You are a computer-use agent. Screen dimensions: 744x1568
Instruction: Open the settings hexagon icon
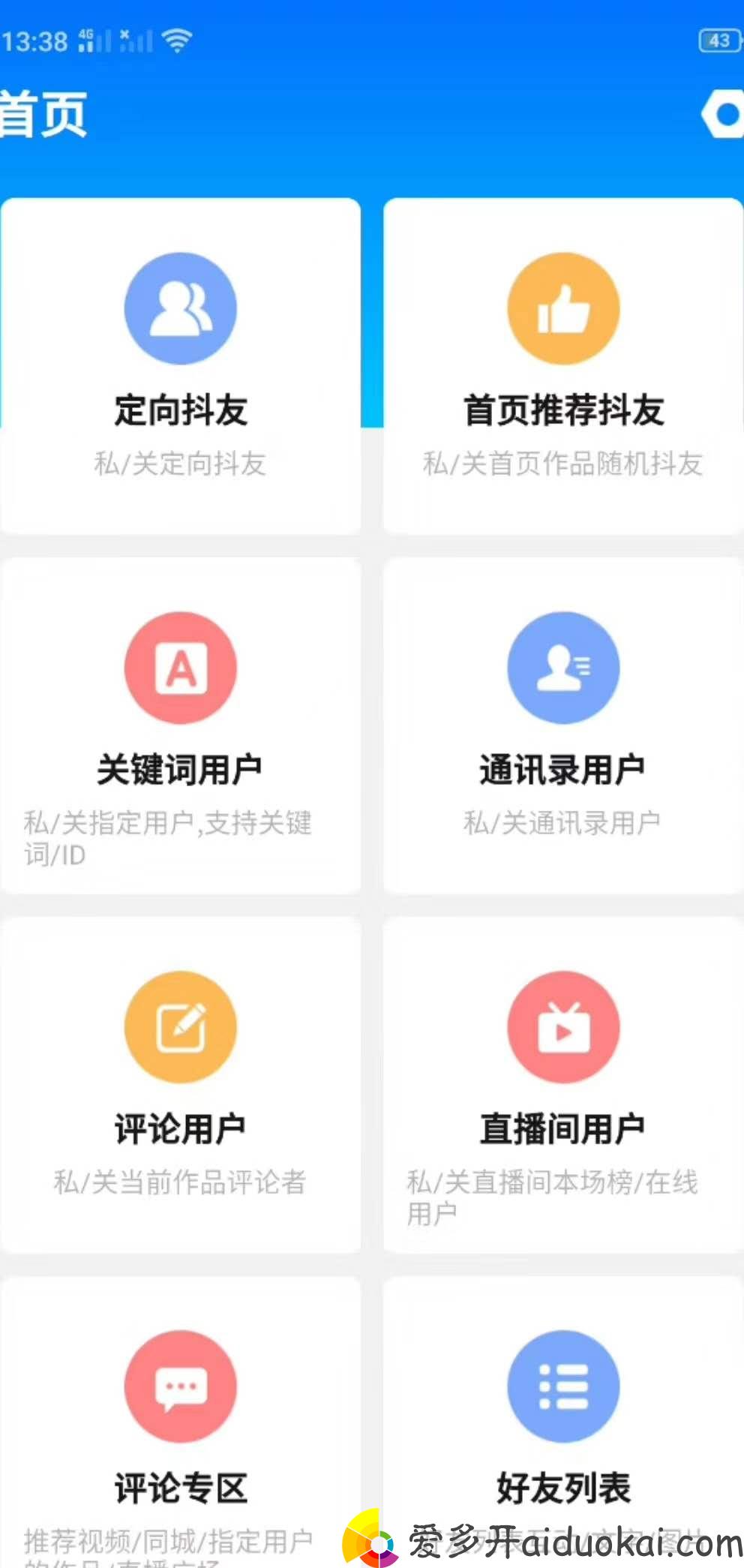pyautogui.click(x=723, y=114)
